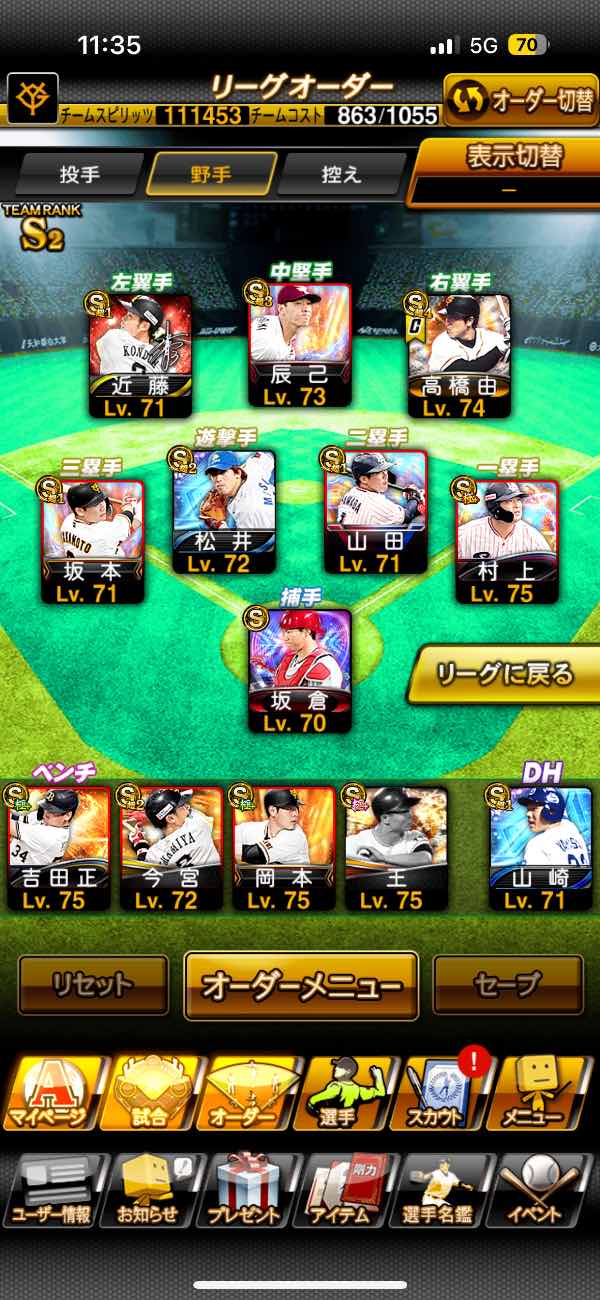The image size is (600, 1300).
Task: Open the 試合 section
Action: (x=149, y=1092)
